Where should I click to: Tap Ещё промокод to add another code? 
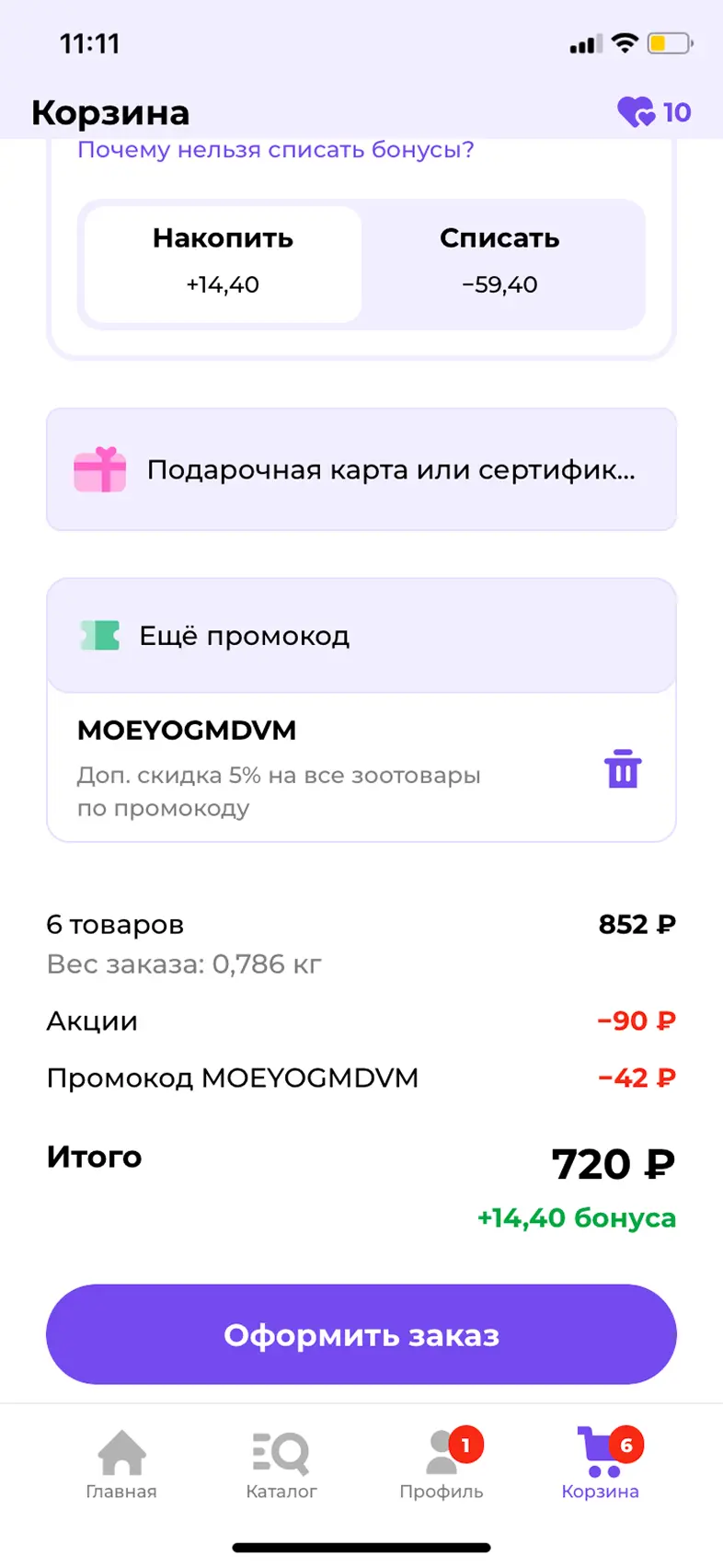pos(361,636)
